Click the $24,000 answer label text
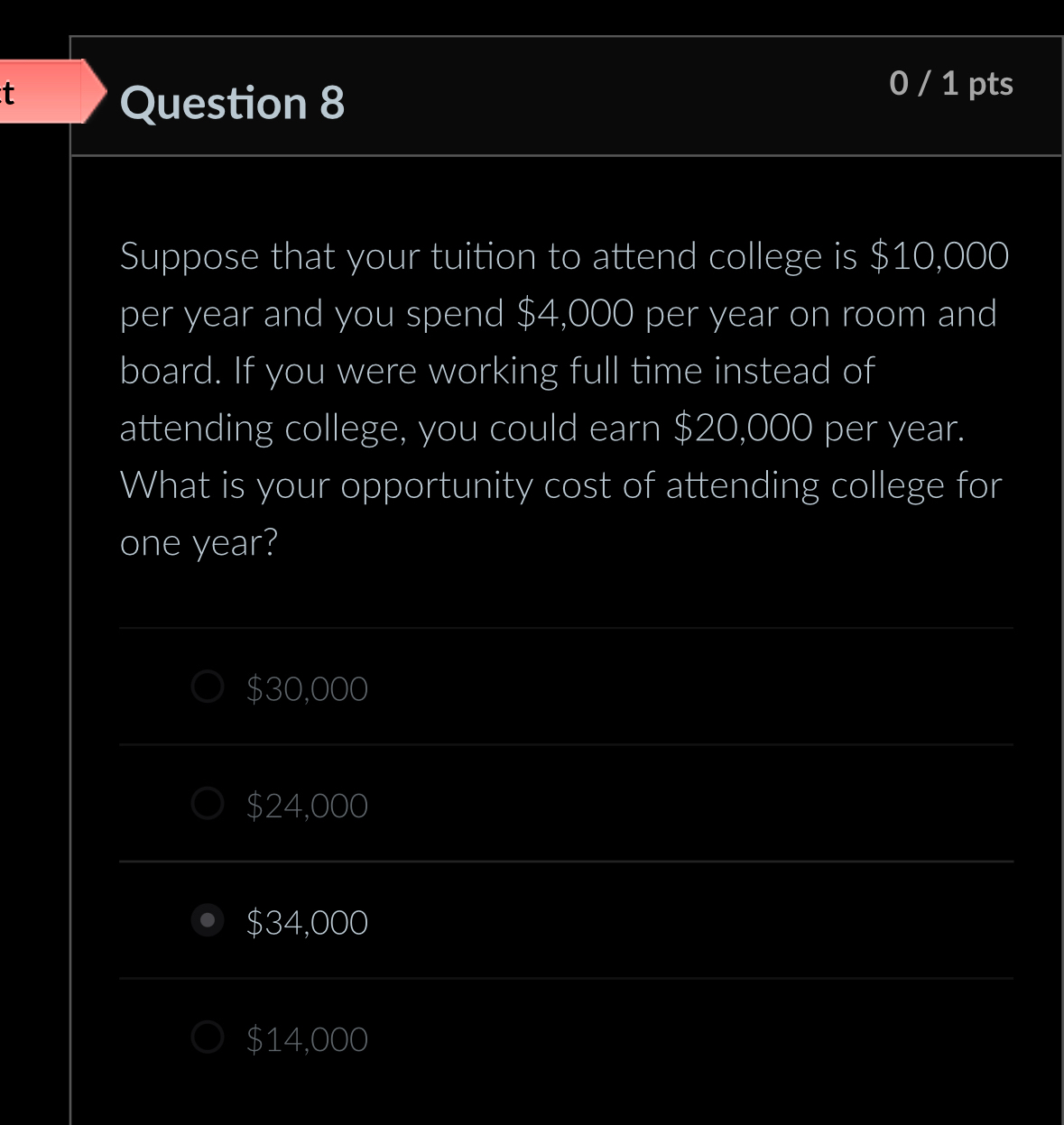 pyautogui.click(x=306, y=805)
